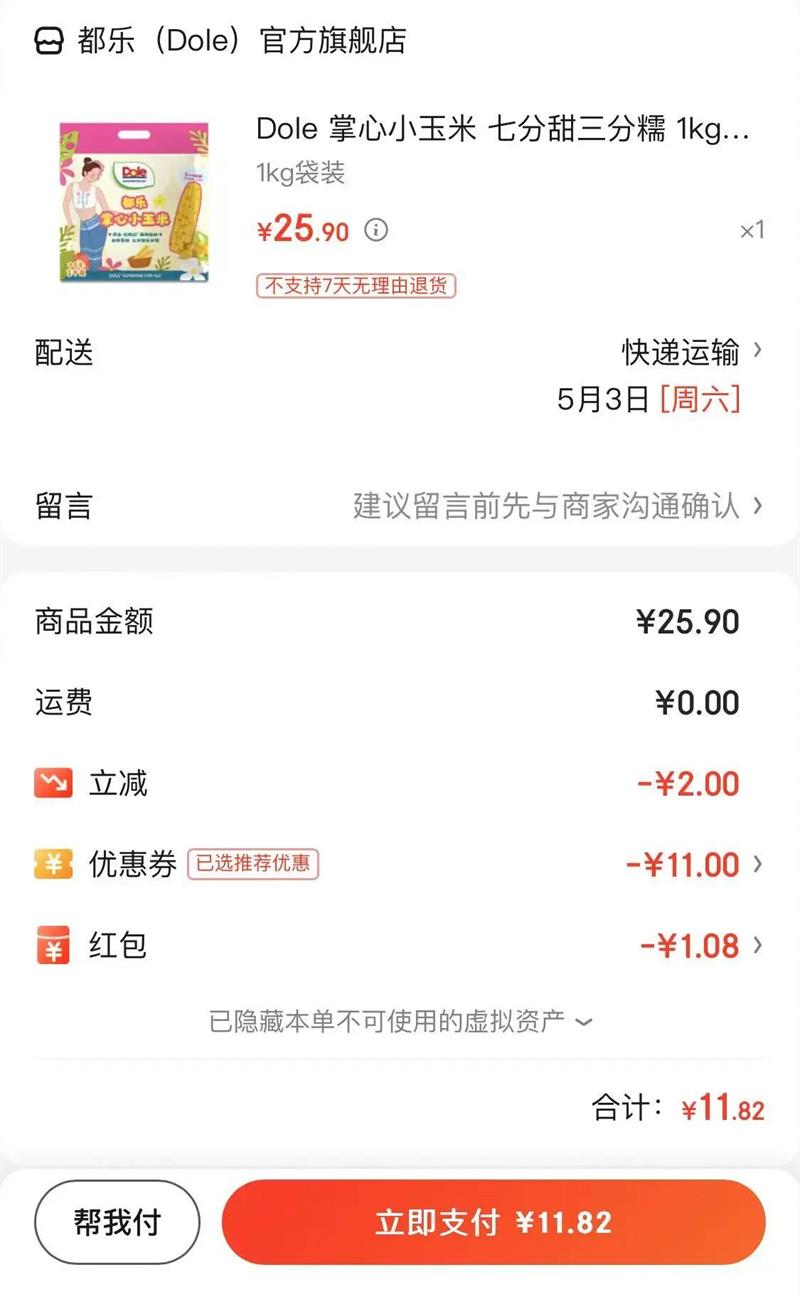Screen dimensions: 800x1299
Task: Tap the info icon beside ¥25.90
Action: tap(375, 231)
